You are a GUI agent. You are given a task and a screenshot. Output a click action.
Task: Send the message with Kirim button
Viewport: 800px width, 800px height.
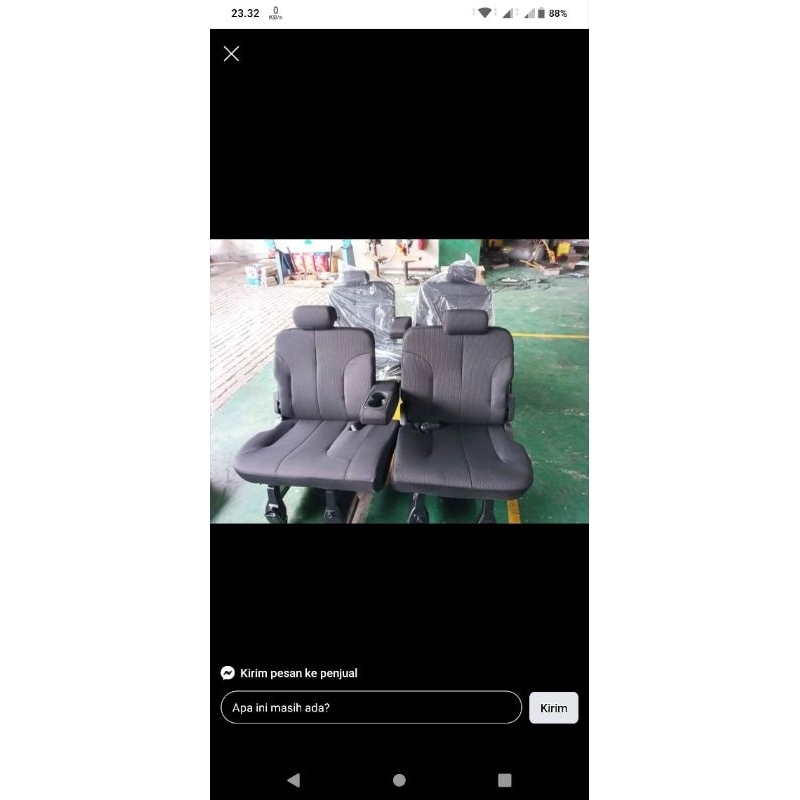coord(553,707)
